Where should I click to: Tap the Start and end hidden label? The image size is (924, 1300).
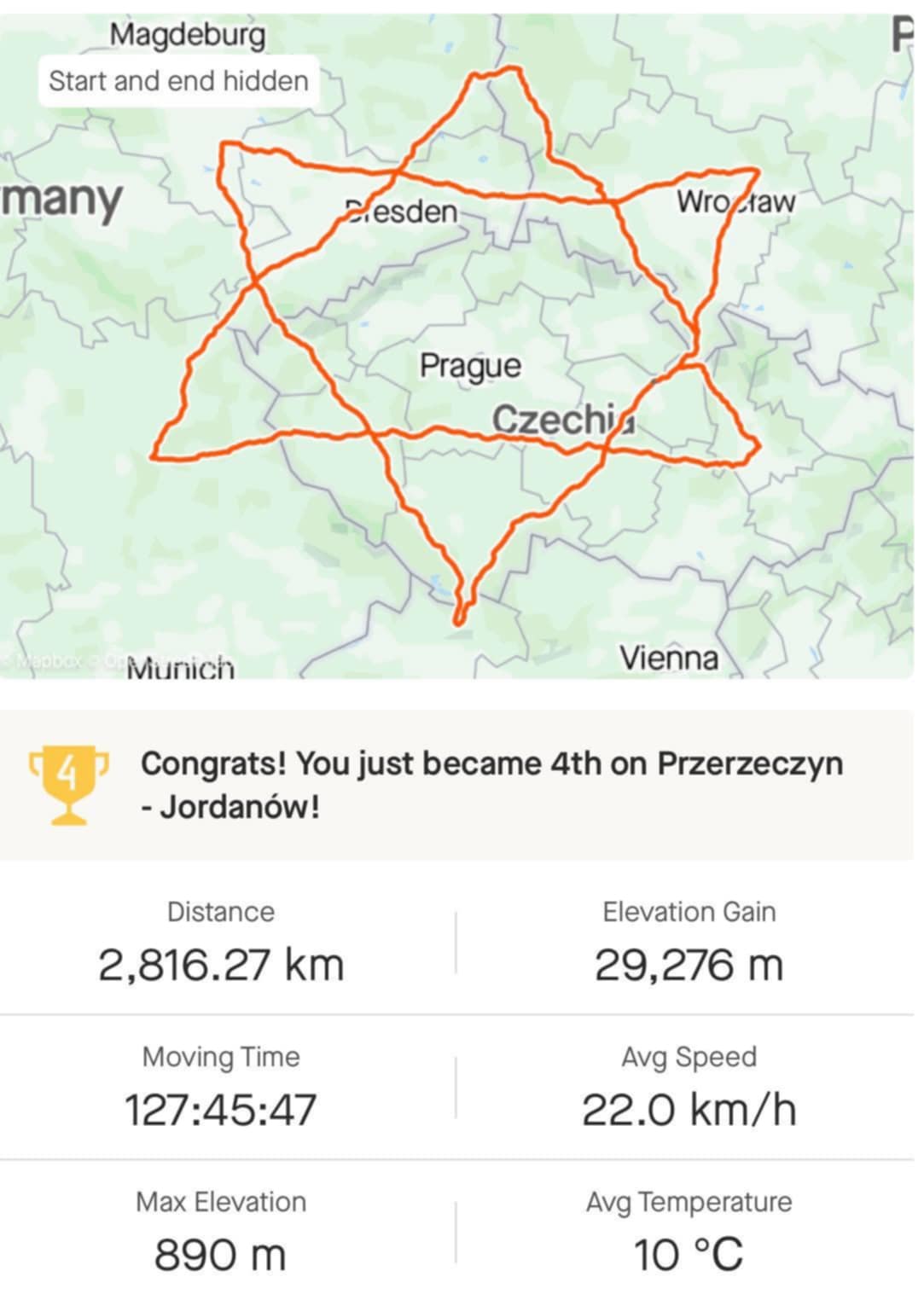click(x=178, y=81)
